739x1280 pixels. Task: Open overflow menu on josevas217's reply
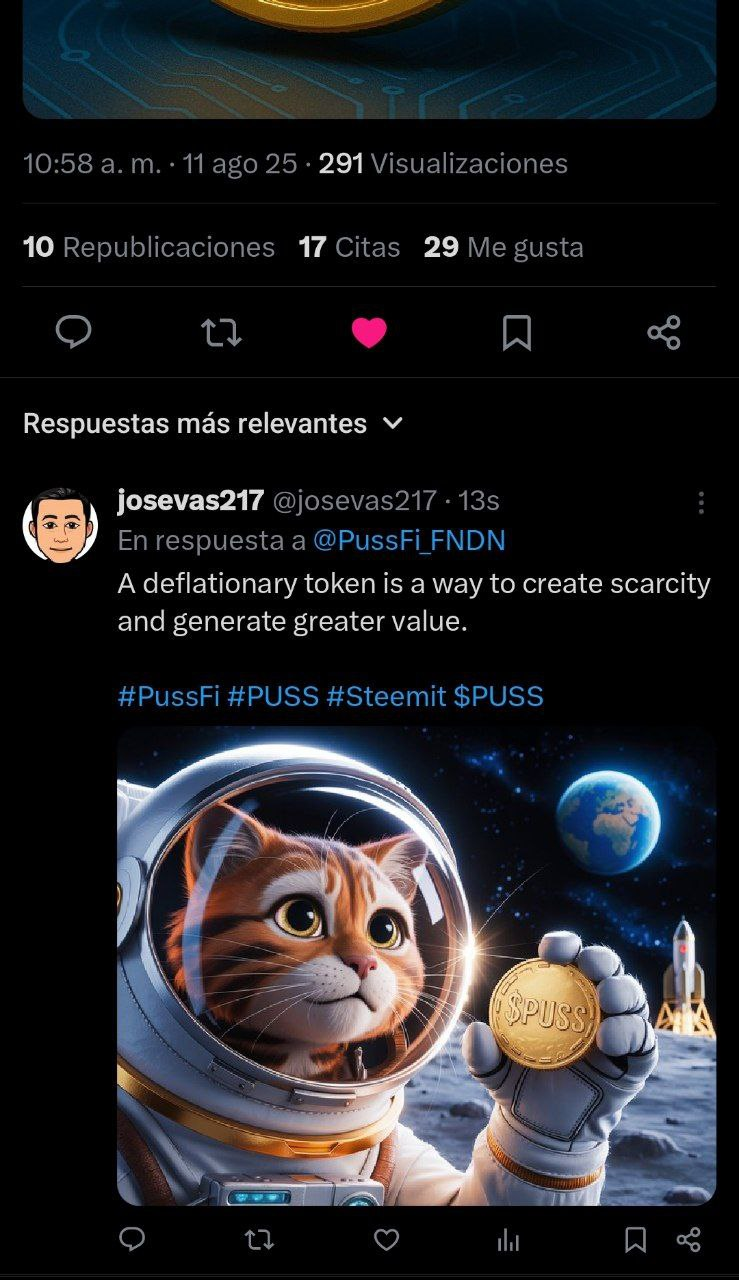tap(701, 502)
